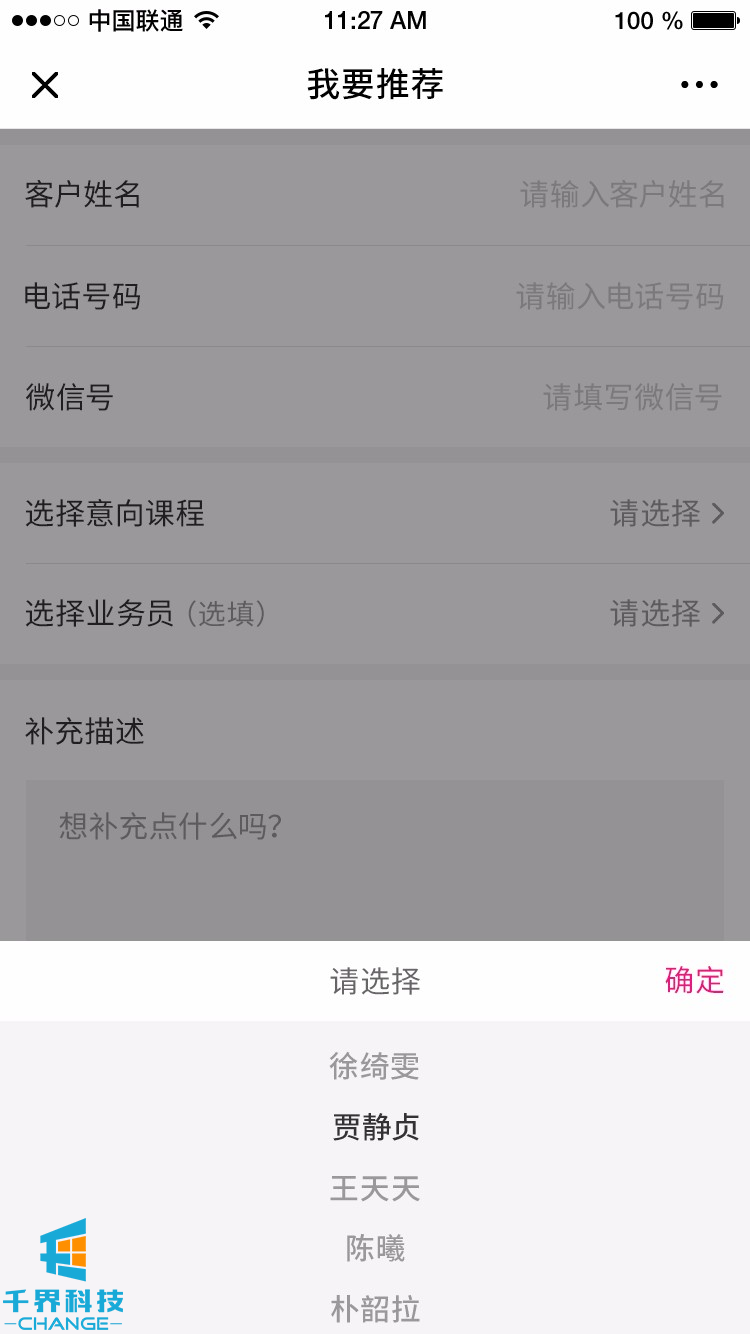Confirm the selection with 确定
This screenshot has width=750, height=1334.
pos(693,980)
